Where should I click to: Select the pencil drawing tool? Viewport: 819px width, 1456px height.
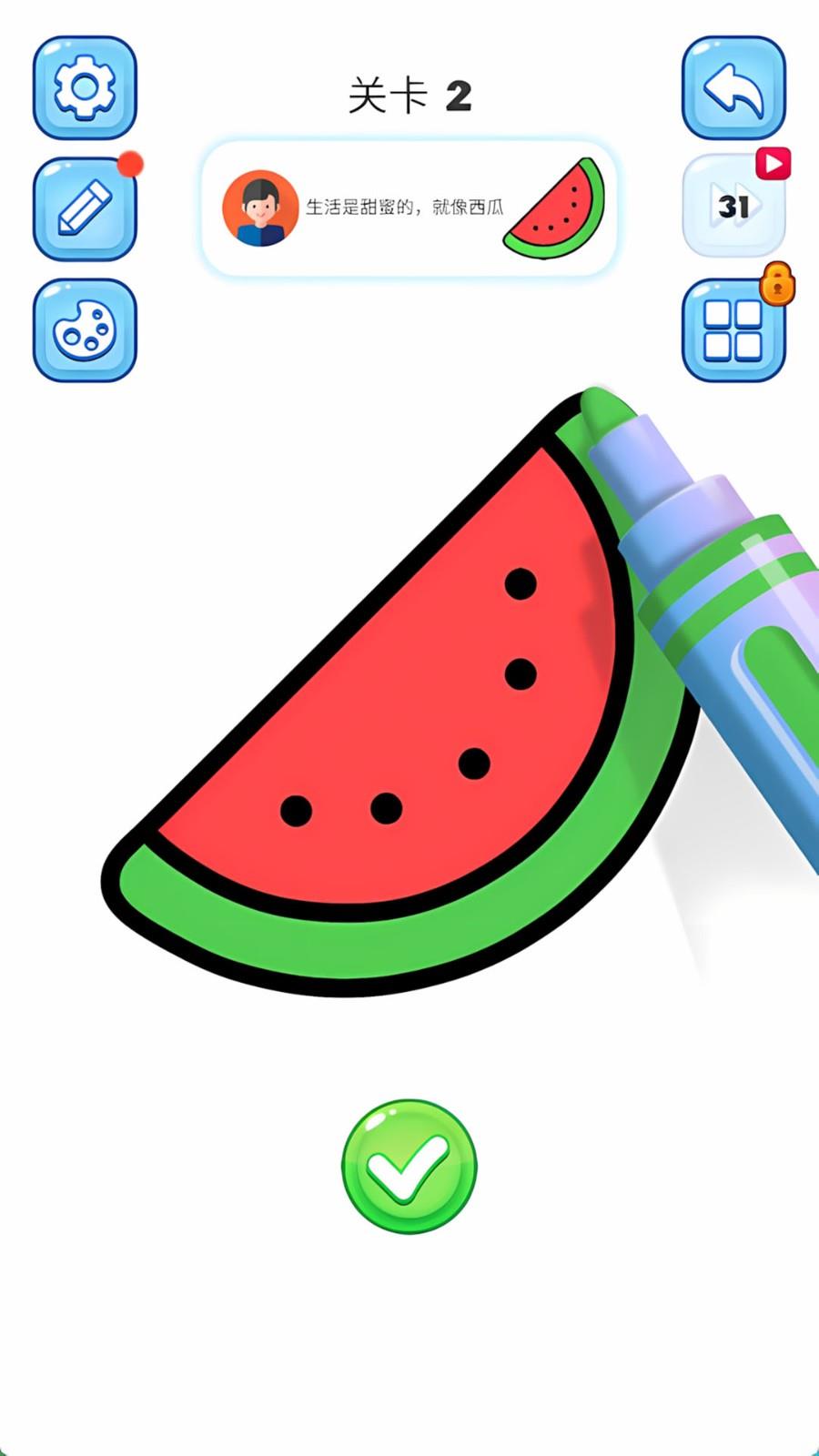(x=85, y=209)
